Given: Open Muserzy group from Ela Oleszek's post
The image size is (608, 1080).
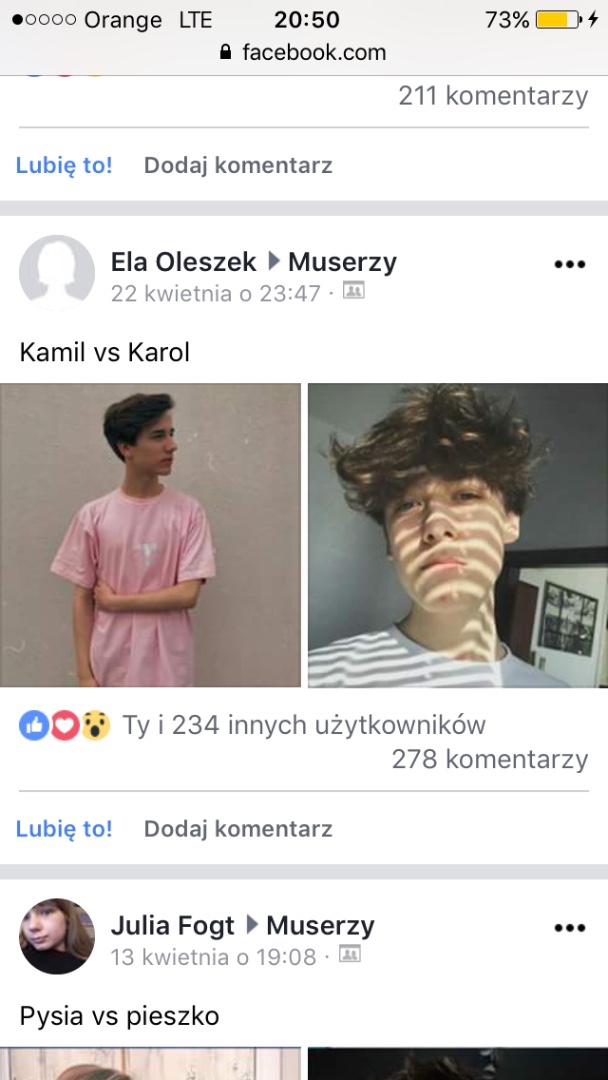Looking at the screenshot, I should pyautogui.click(x=342, y=262).
